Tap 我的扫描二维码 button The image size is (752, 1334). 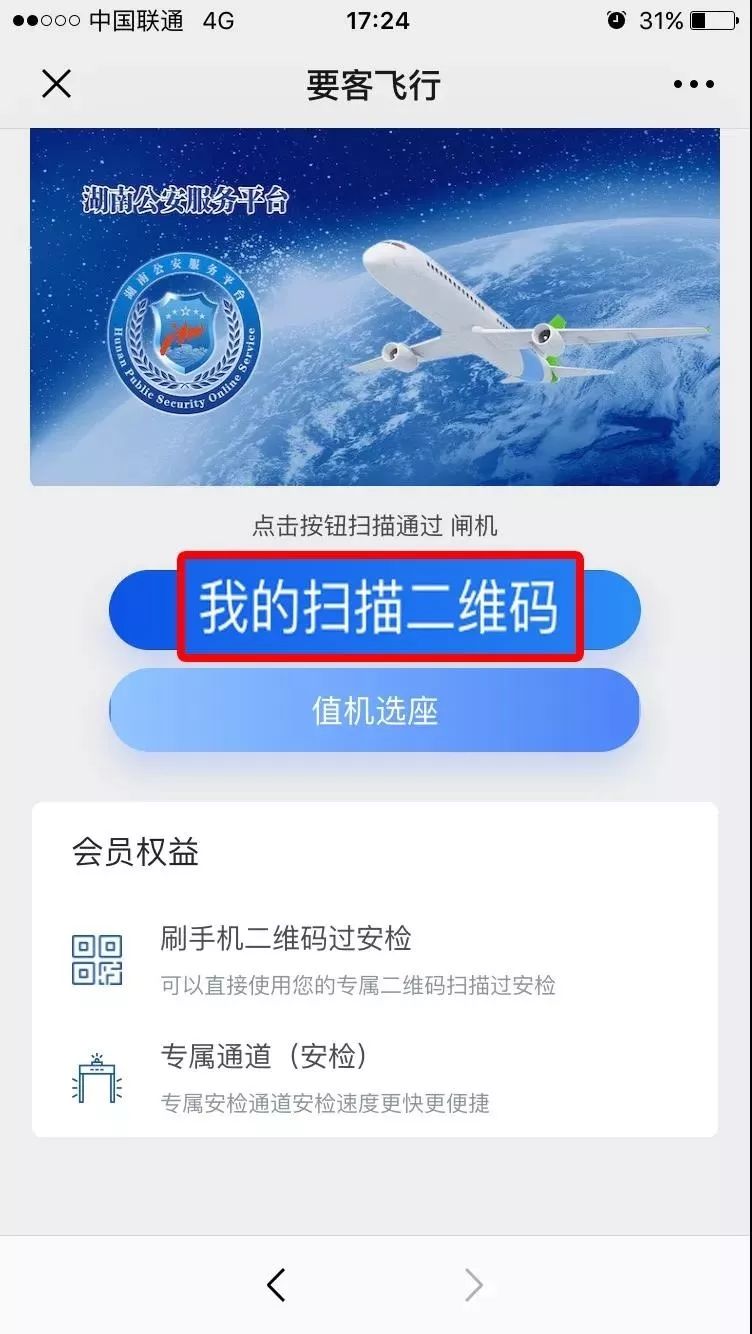[379, 607]
